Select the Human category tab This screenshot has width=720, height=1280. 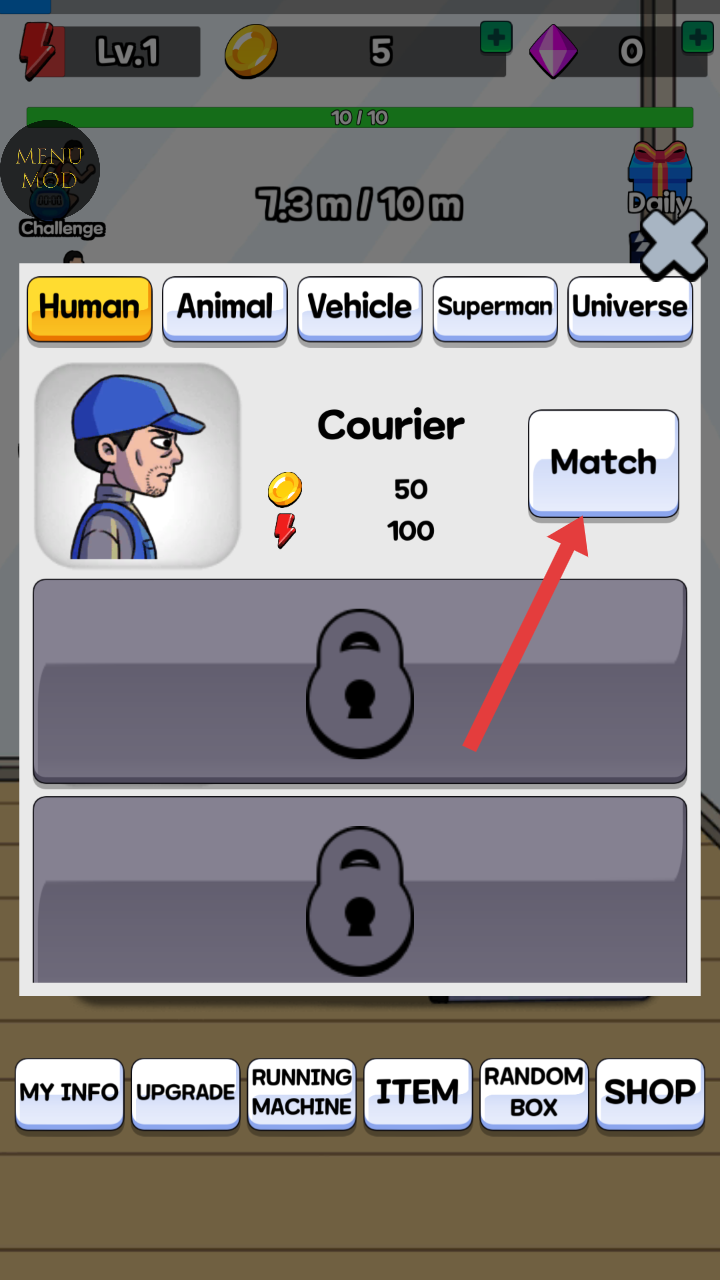[x=90, y=307]
